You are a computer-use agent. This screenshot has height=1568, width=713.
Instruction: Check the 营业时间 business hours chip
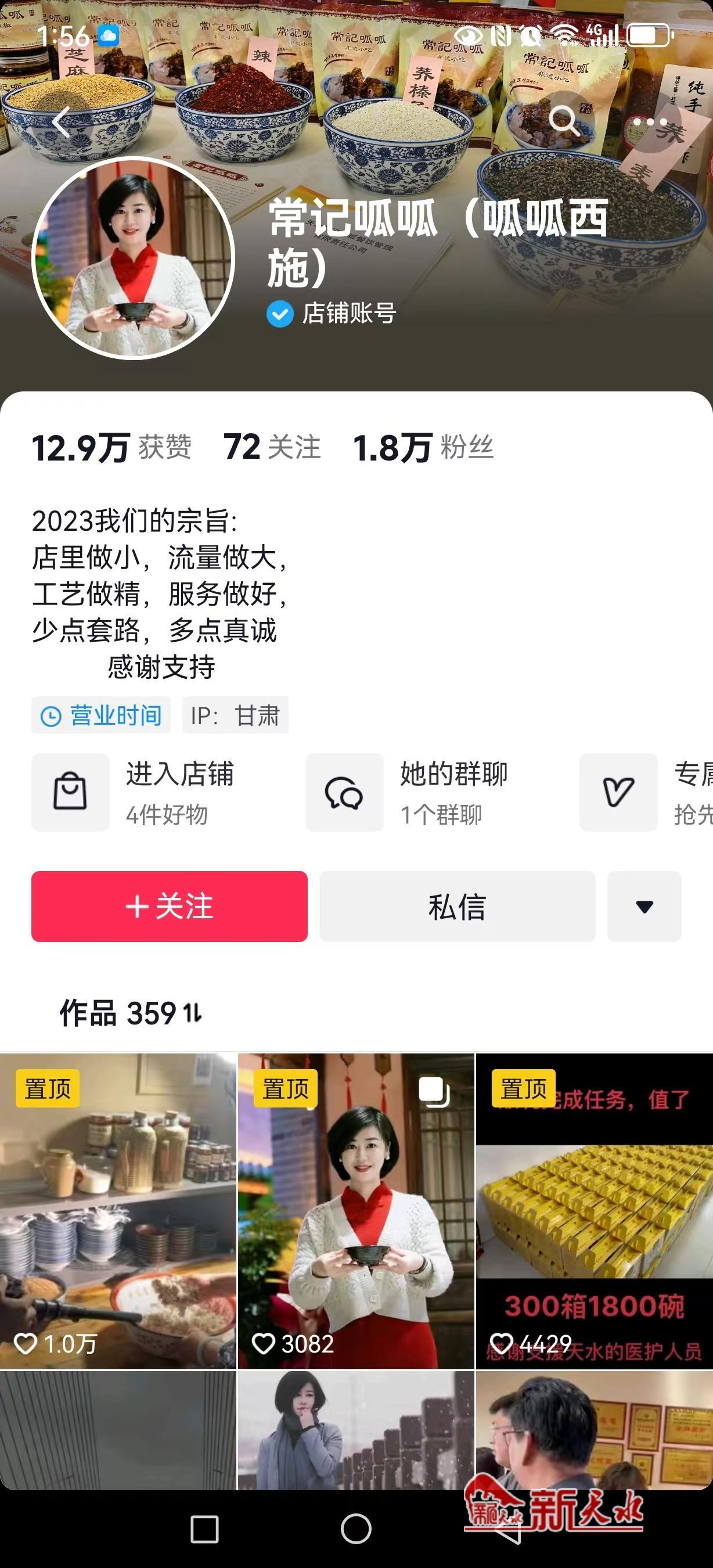click(101, 715)
